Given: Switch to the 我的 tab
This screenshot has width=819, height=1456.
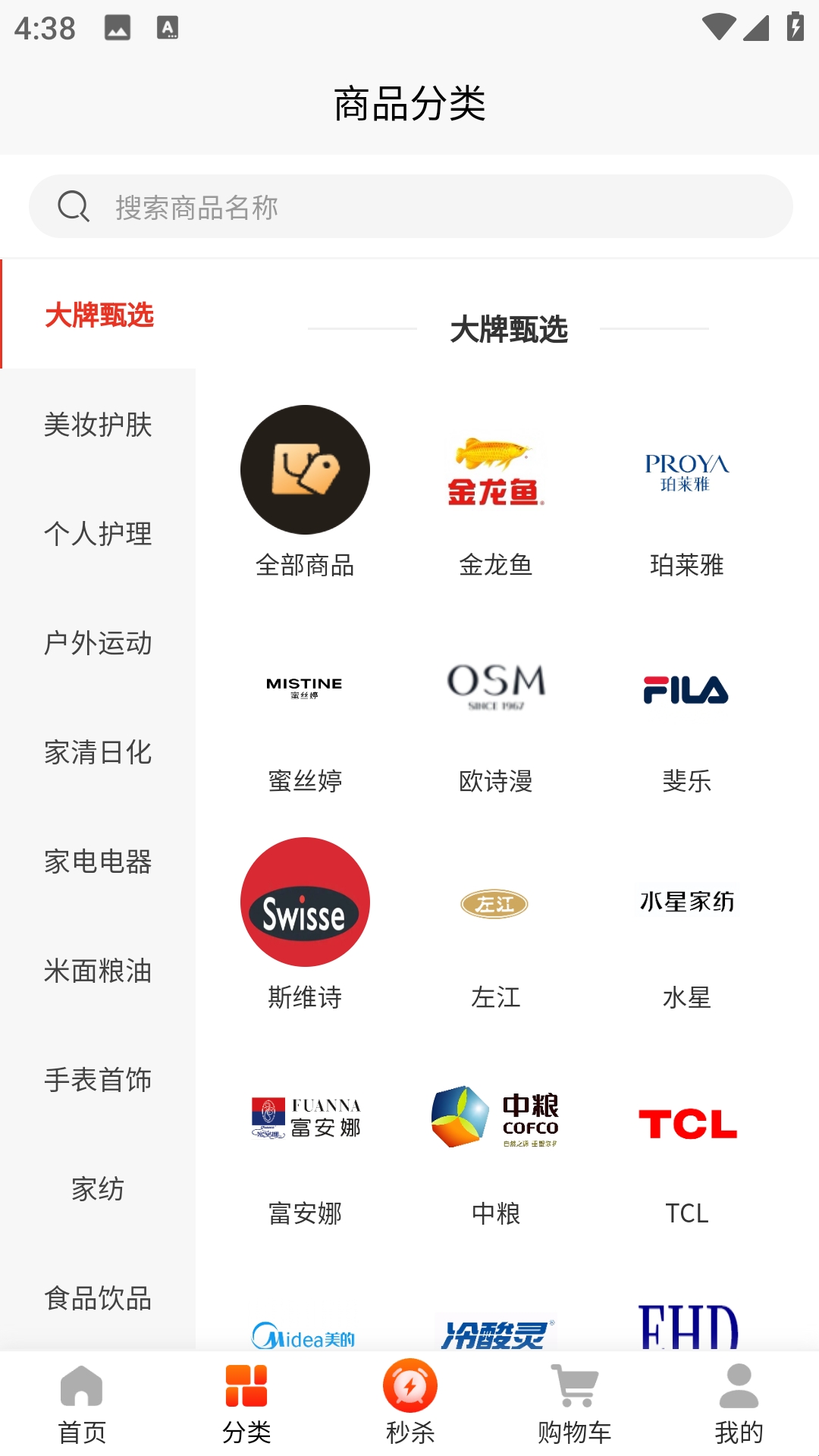Looking at the screenshot, I should click(739, 1403).
